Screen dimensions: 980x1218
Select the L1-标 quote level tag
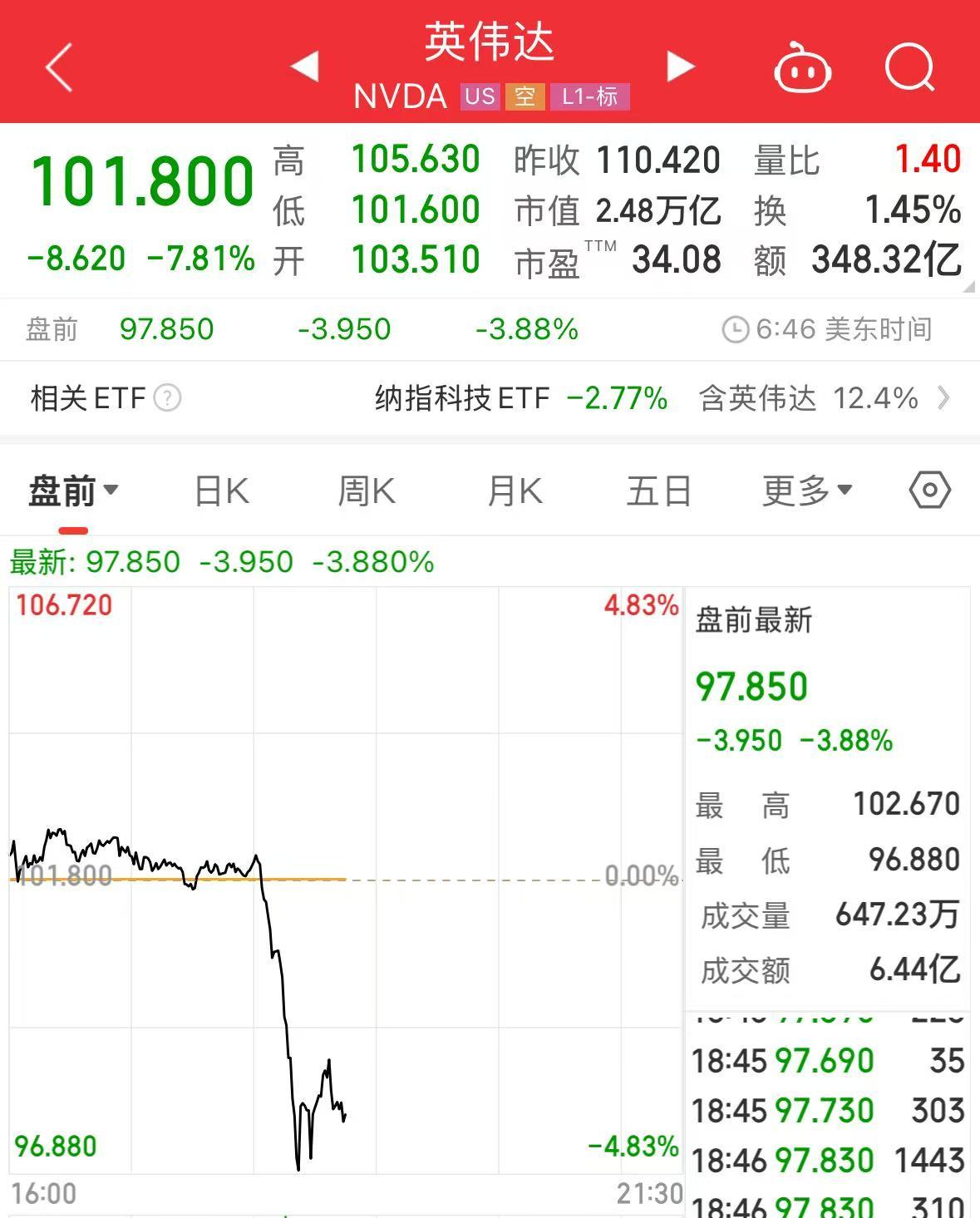tap(588, 96)
